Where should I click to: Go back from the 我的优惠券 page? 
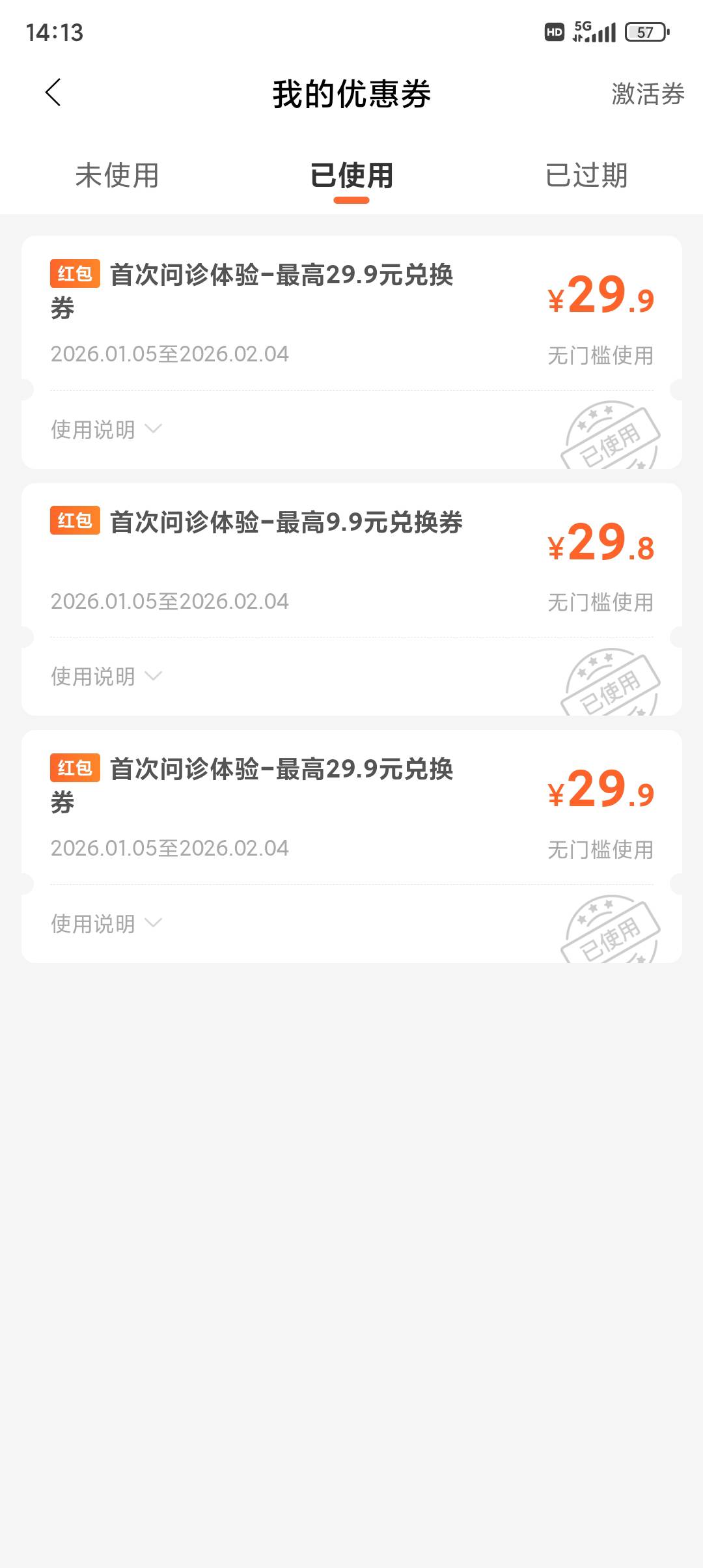click(53, 93)
